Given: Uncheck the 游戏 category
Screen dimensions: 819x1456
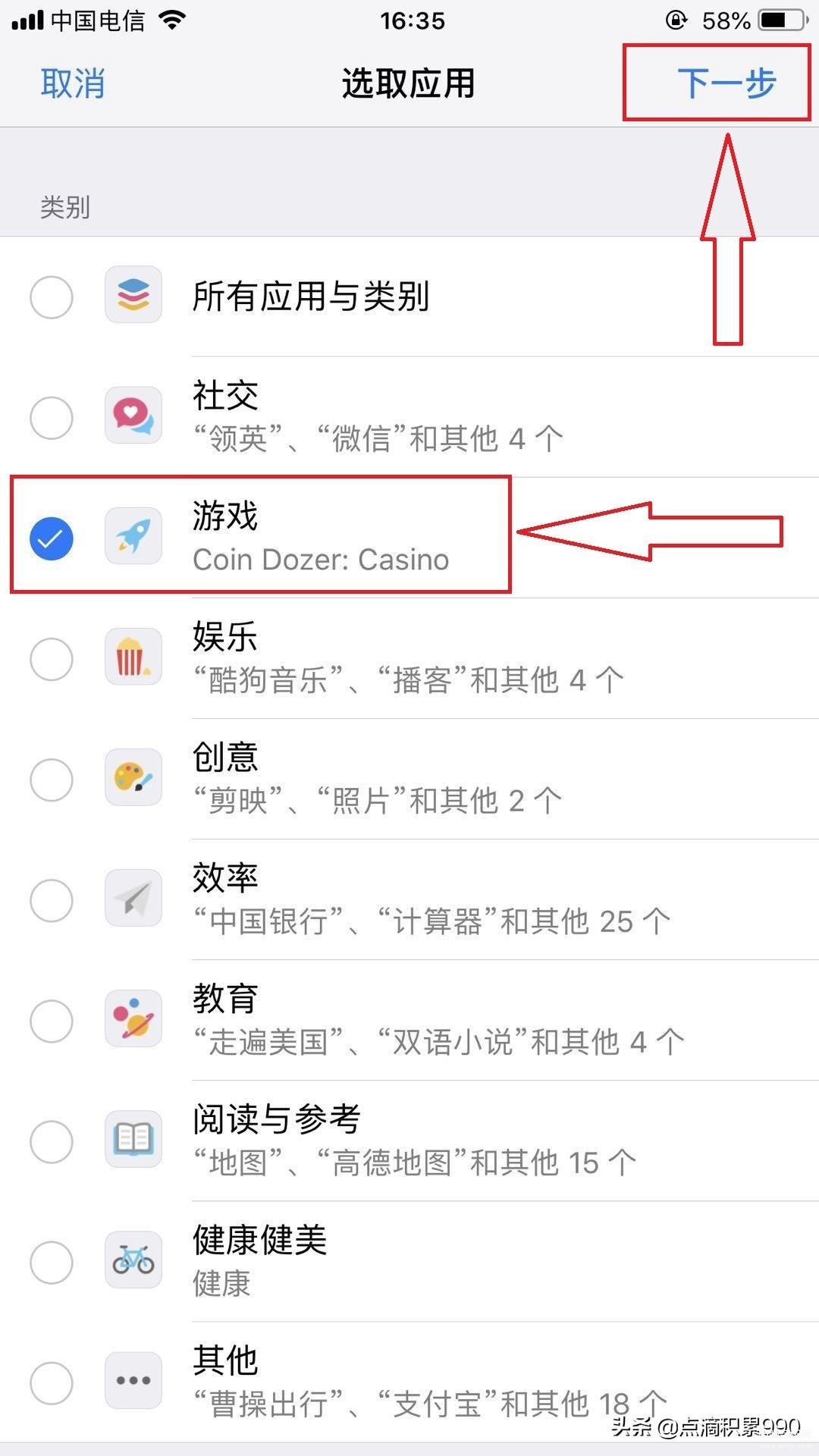Looking at the screenshot, I should tap(409, 537).
